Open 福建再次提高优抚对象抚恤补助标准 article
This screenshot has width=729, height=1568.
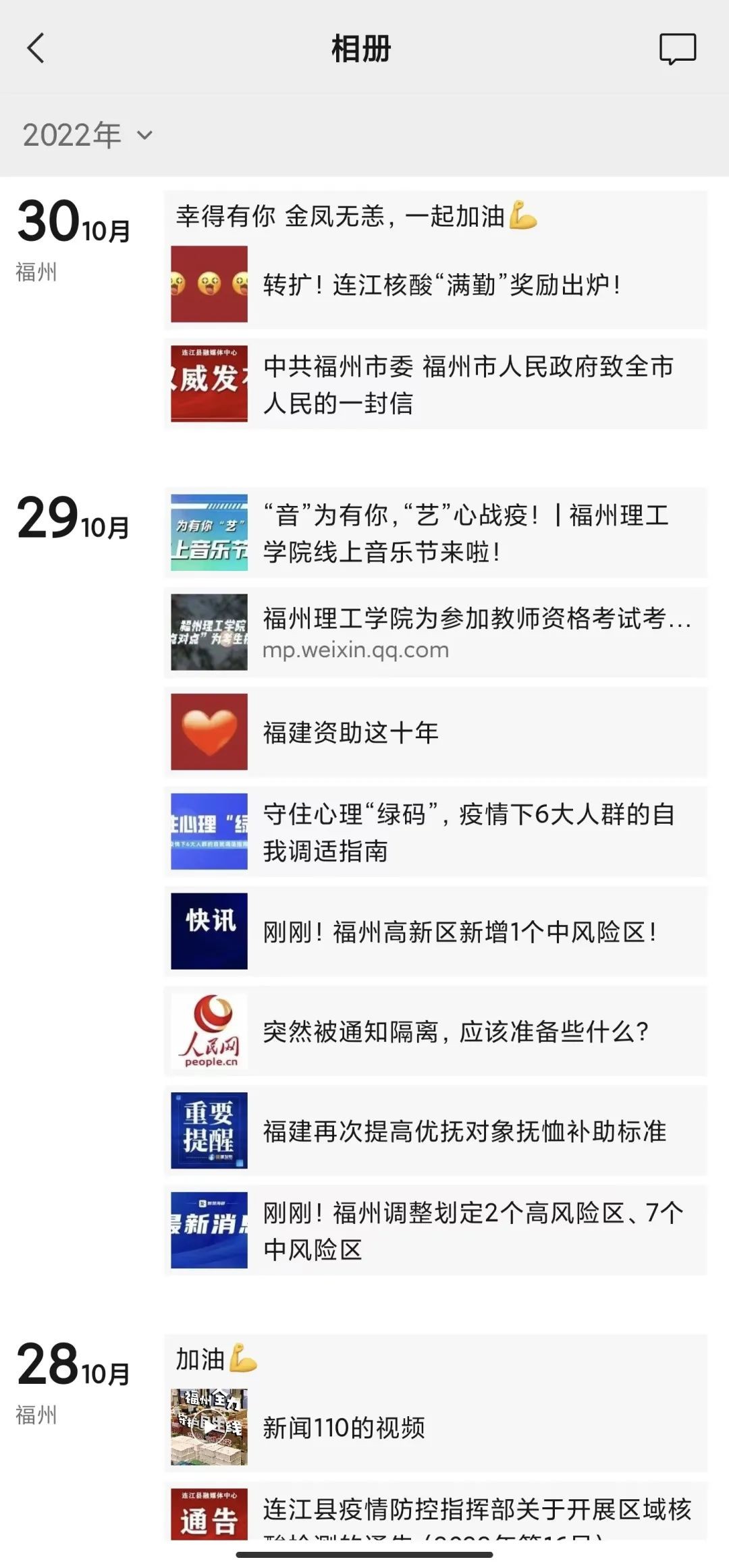pos(435,1131)
